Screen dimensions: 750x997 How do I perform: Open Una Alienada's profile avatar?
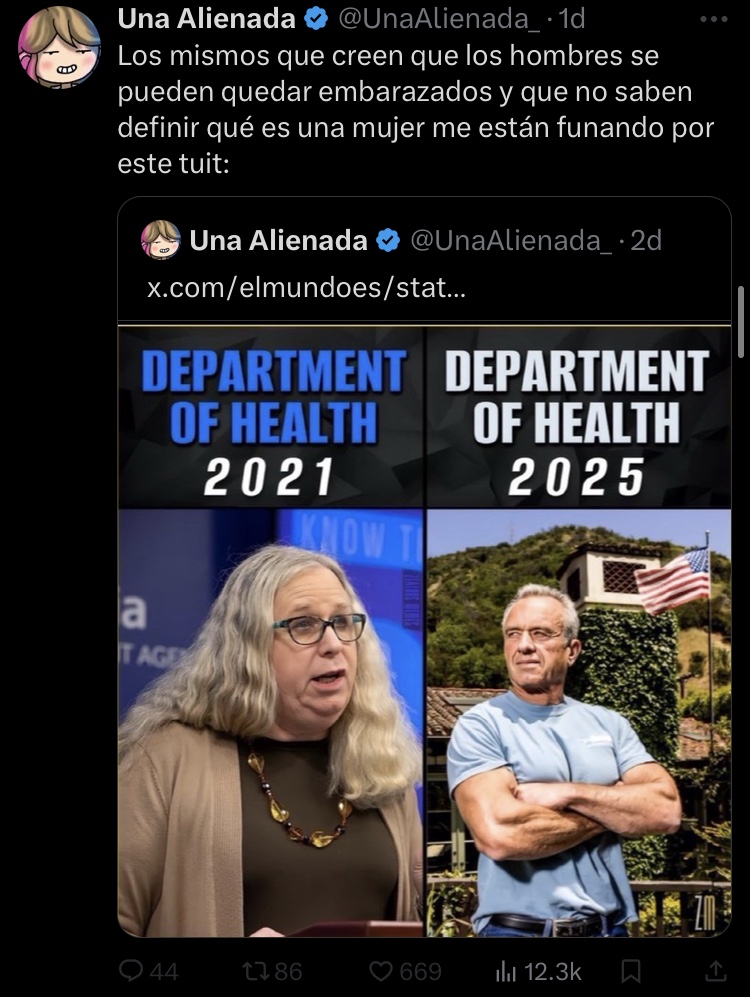(x=60, y=47)
